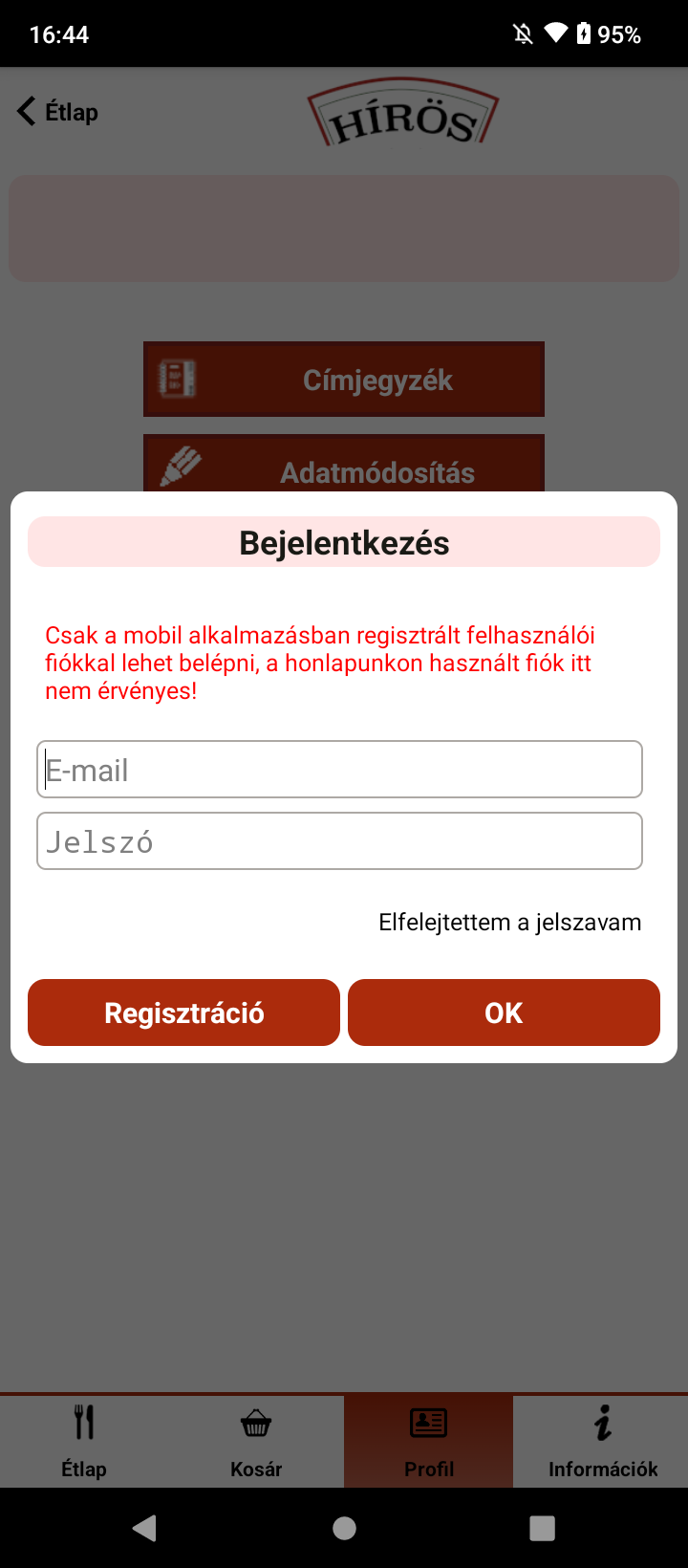
Task: Go back to Étlap in header
Action: (59, 112)
